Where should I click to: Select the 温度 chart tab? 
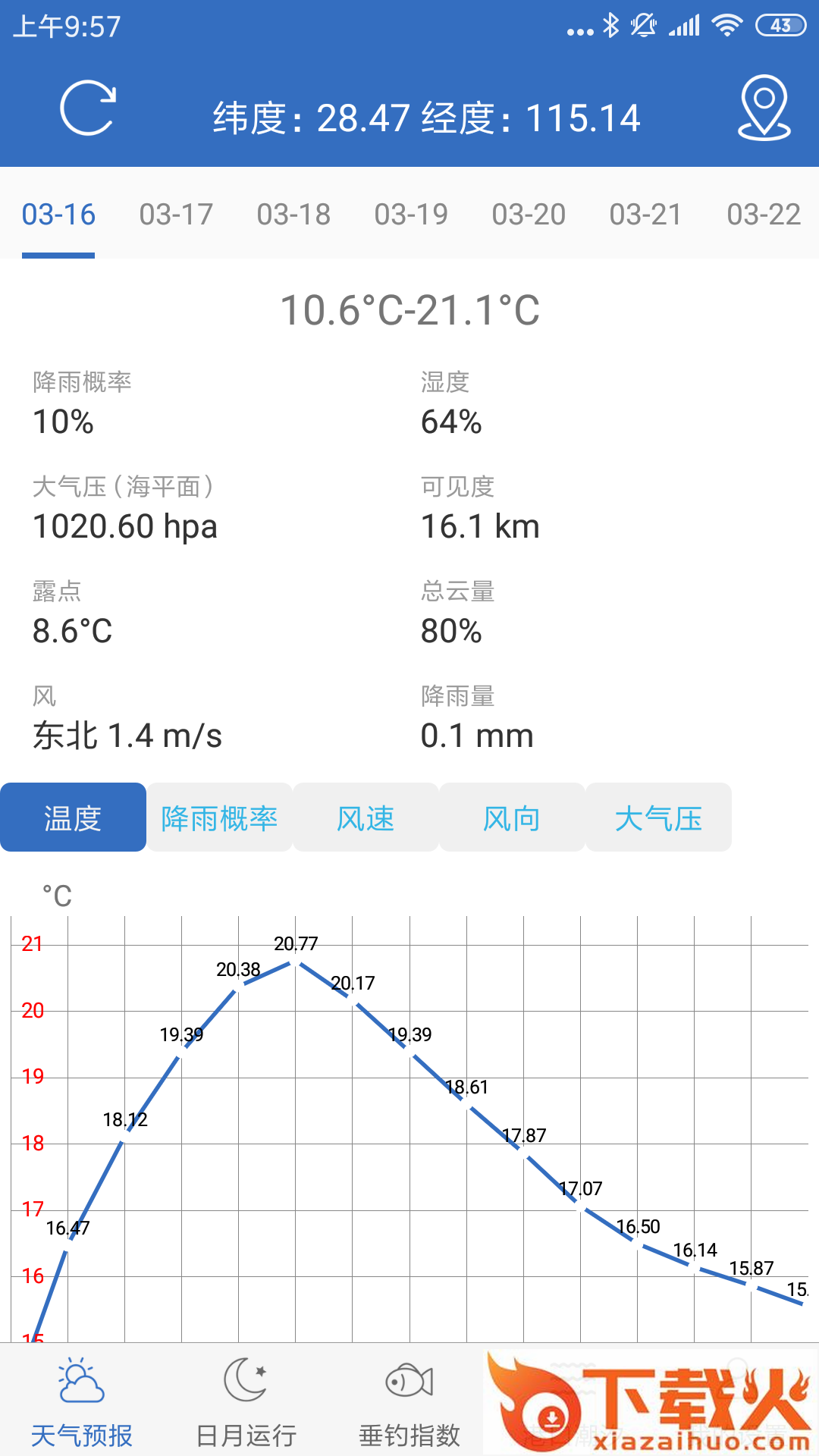pyautogui.click(x=73, y=817)
